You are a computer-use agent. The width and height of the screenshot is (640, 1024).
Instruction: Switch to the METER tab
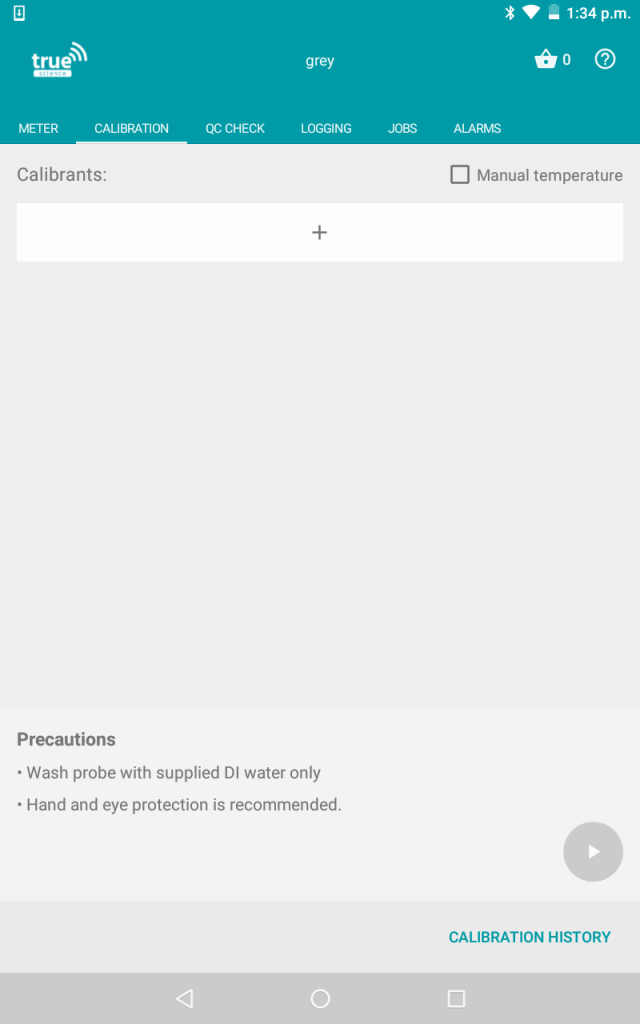click(39, 129)
